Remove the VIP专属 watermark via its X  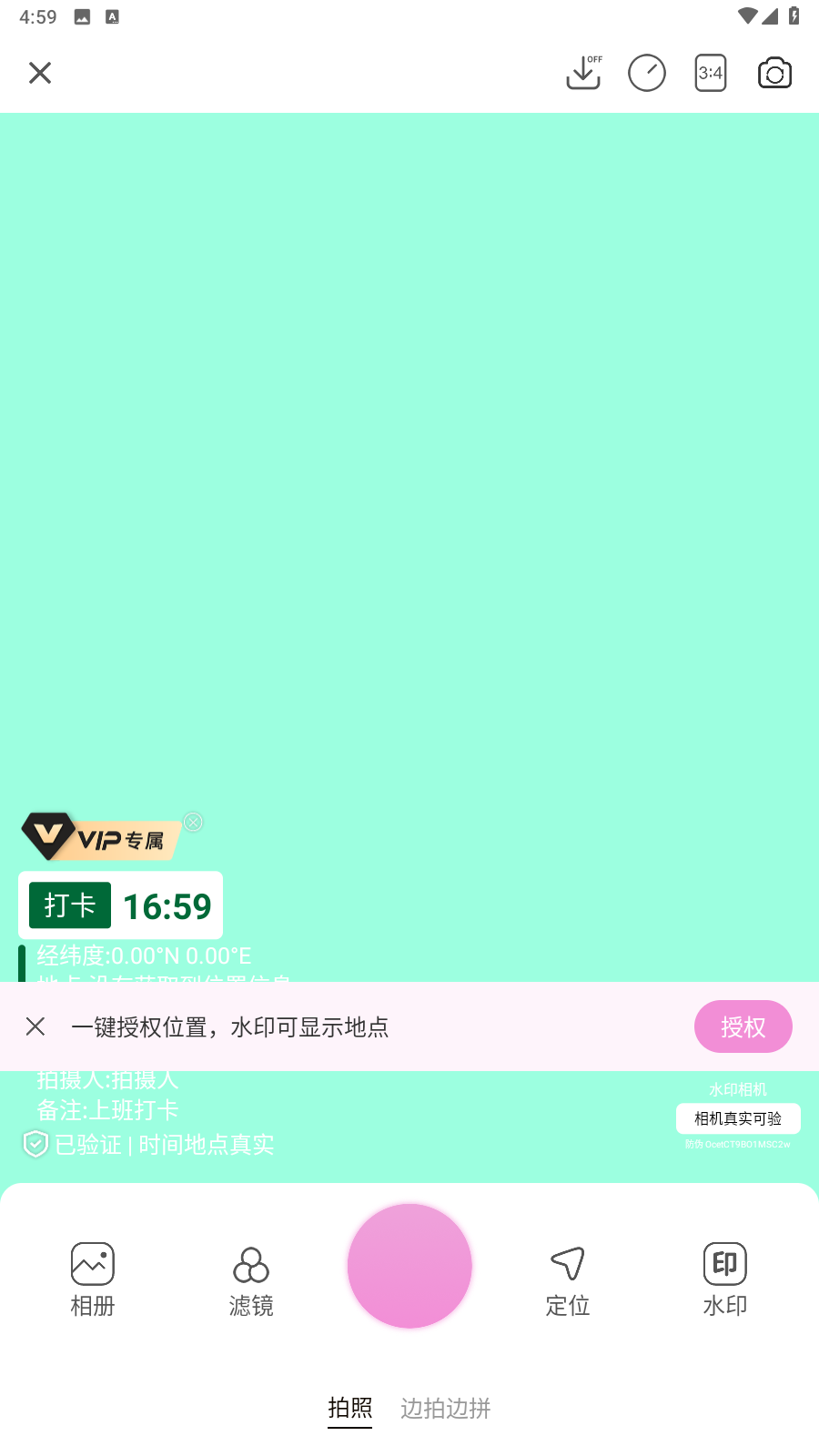pyautogui.click(x=193, y=822)
